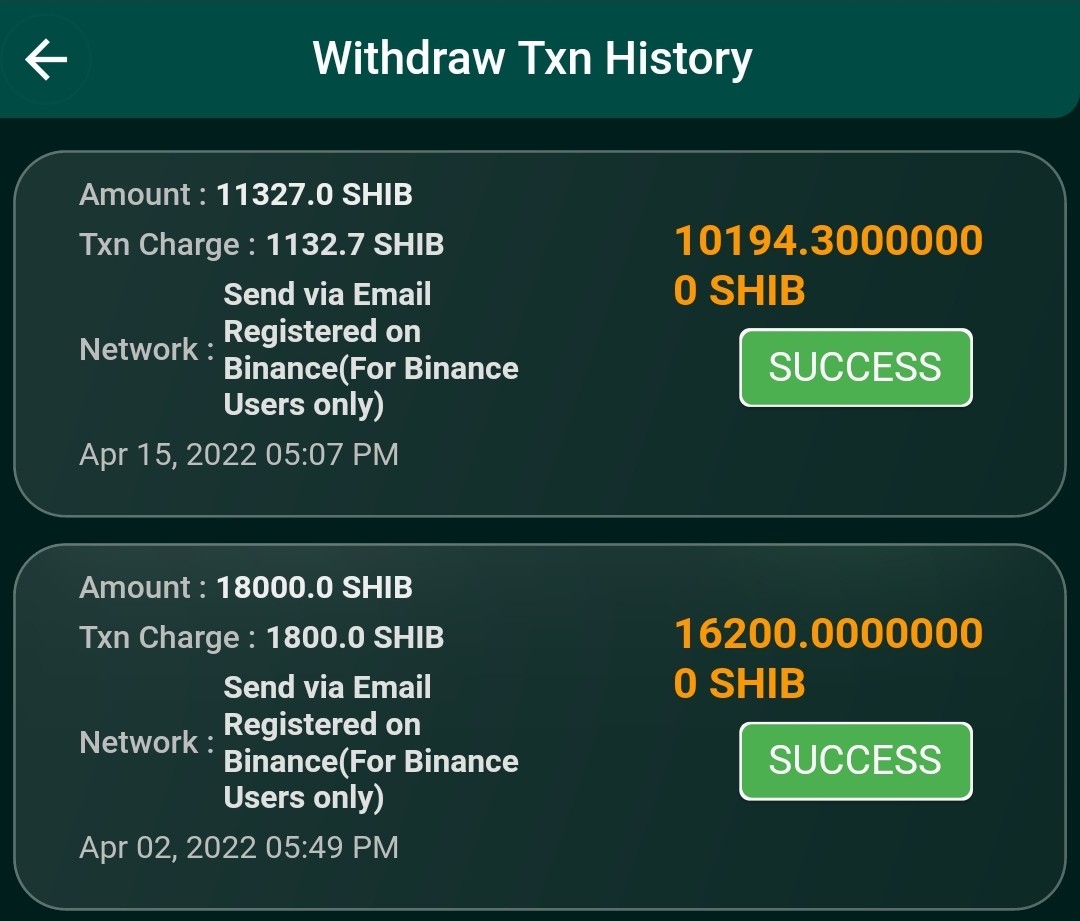Open the Apr 15, 2022 withdrawal card
This screenshot has height=921, width=1080.
tap(539, 334)
